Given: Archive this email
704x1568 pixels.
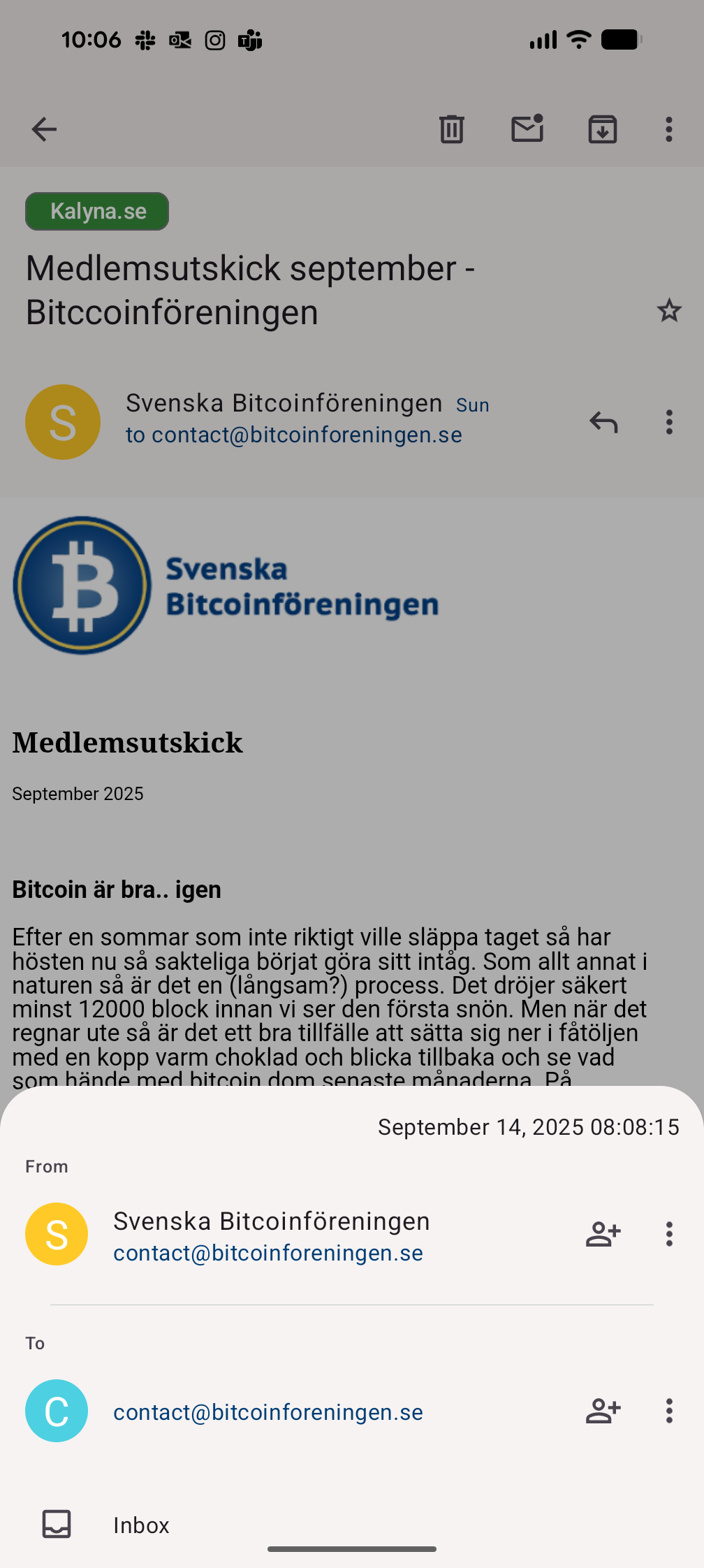Looking at the screenshot, I should pyautogui.click(x=602, y=129).
